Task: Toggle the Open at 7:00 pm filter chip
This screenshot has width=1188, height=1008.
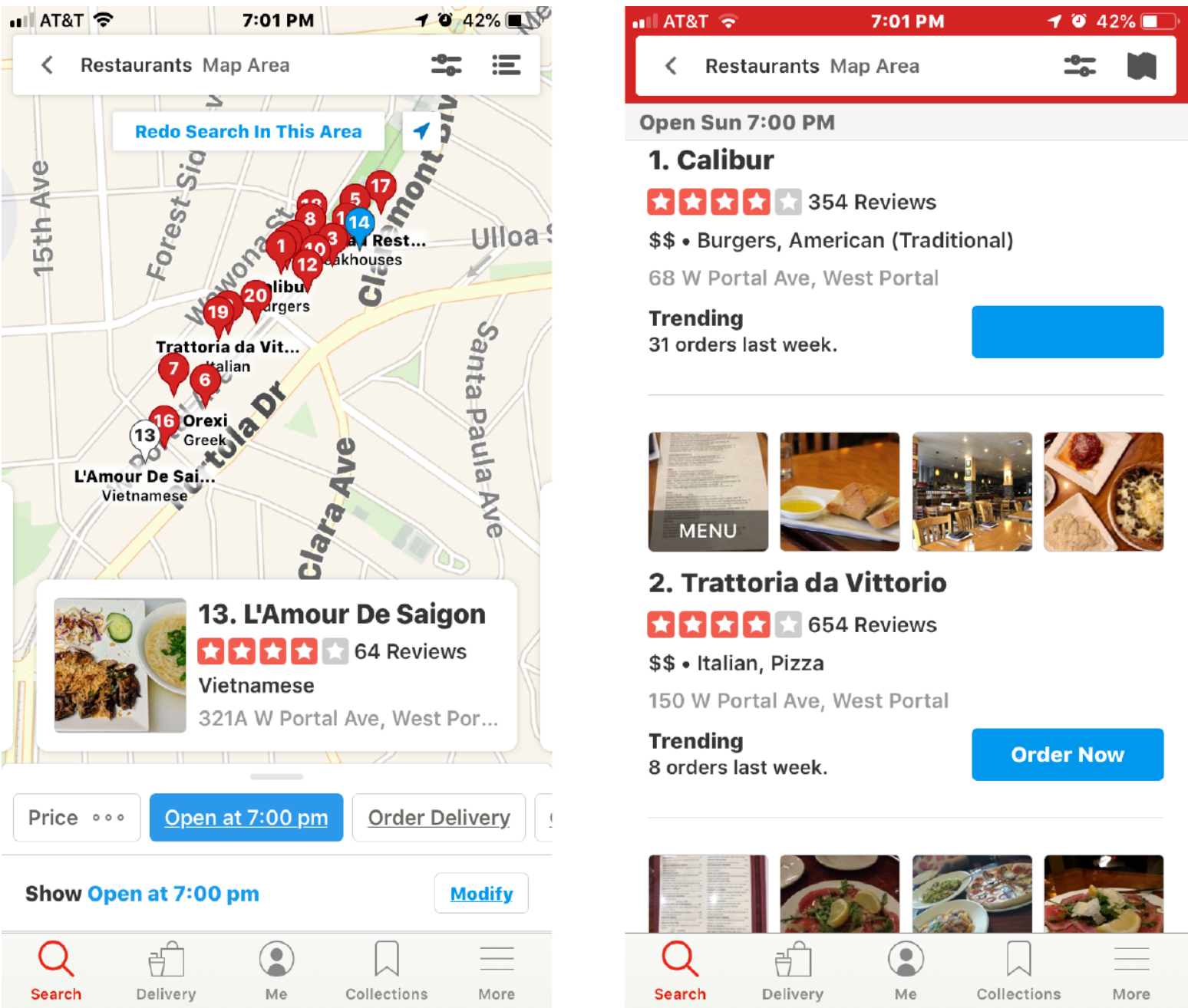Action: [246, 818]
